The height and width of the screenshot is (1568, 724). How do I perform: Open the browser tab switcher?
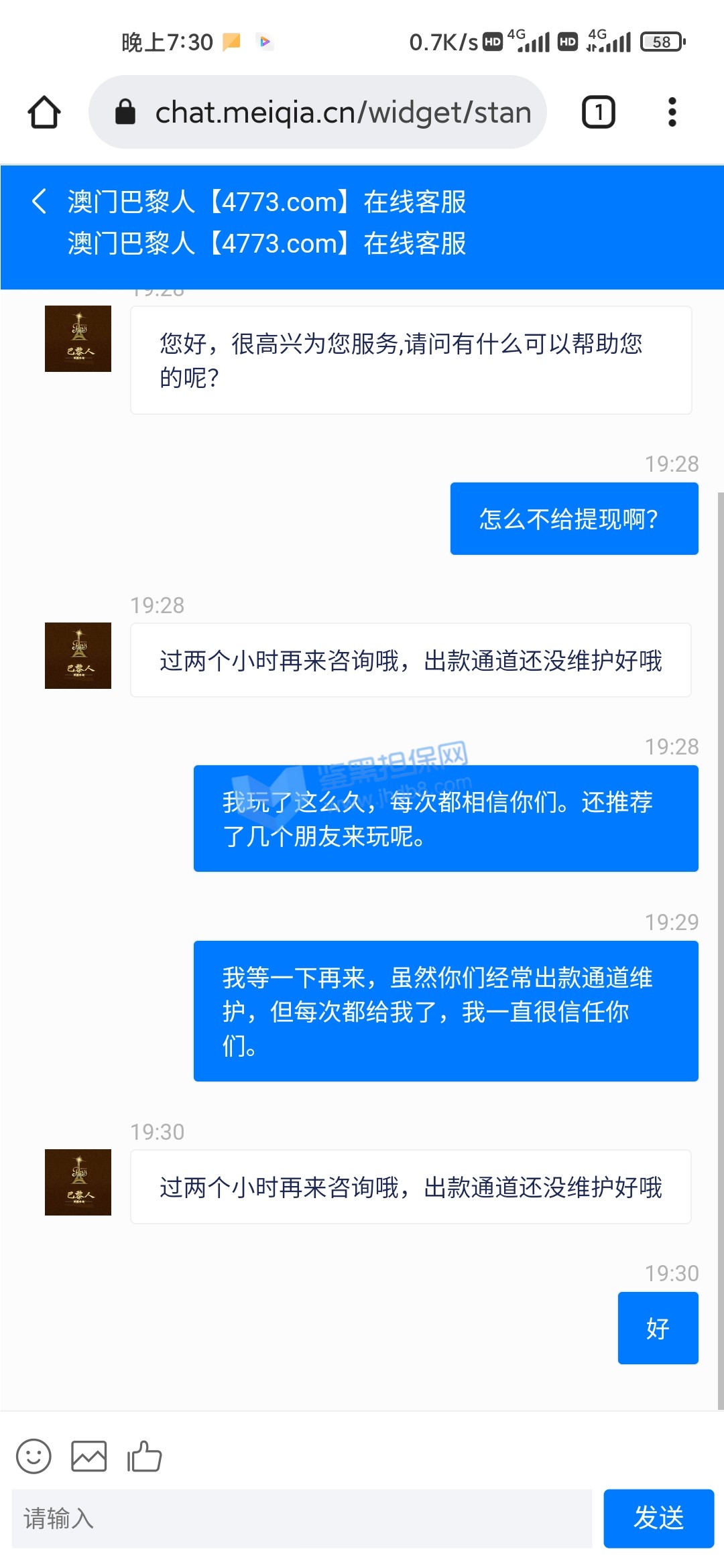point(598,112)
